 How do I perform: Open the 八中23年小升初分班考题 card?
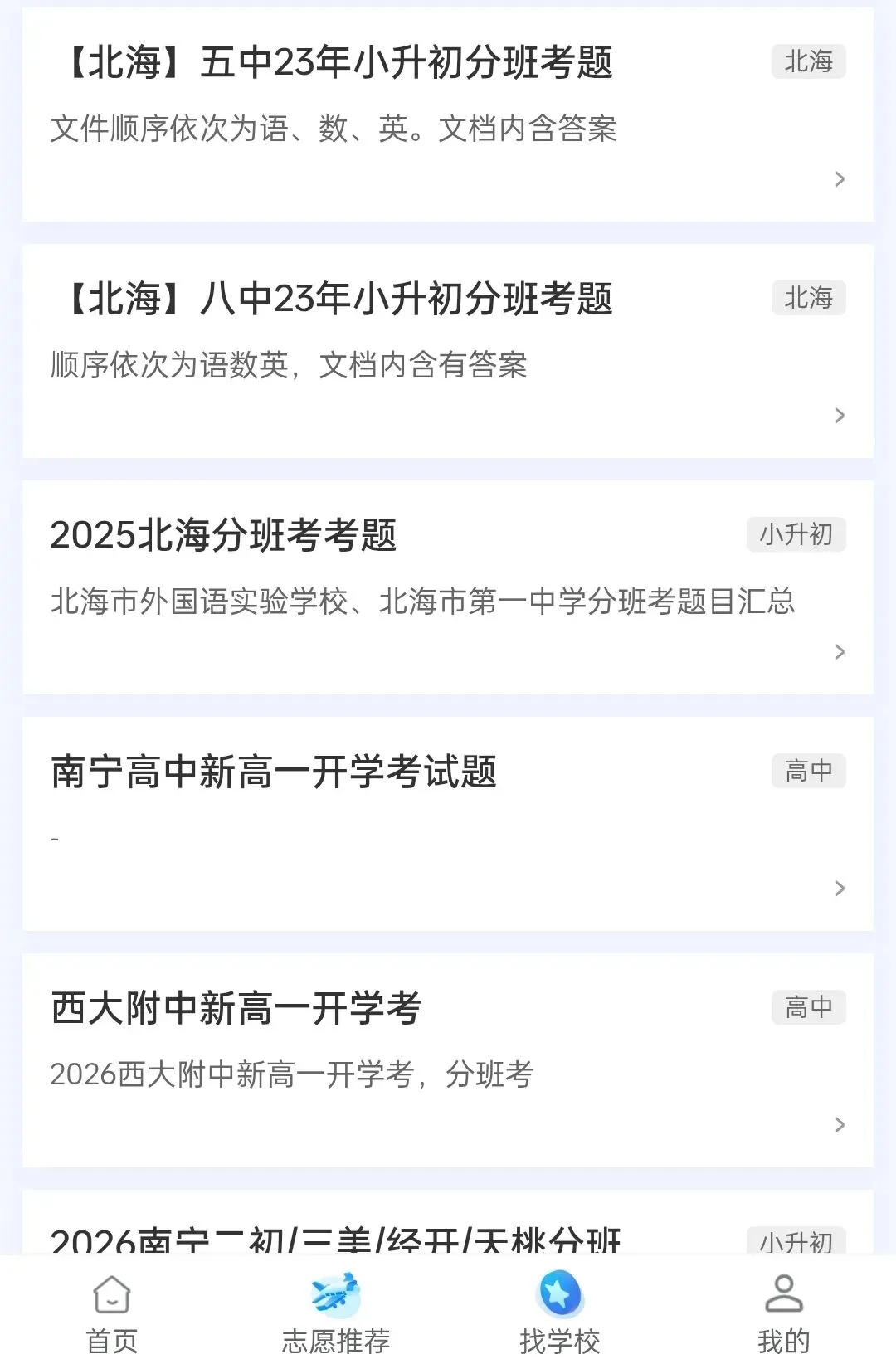click(448, 351)
